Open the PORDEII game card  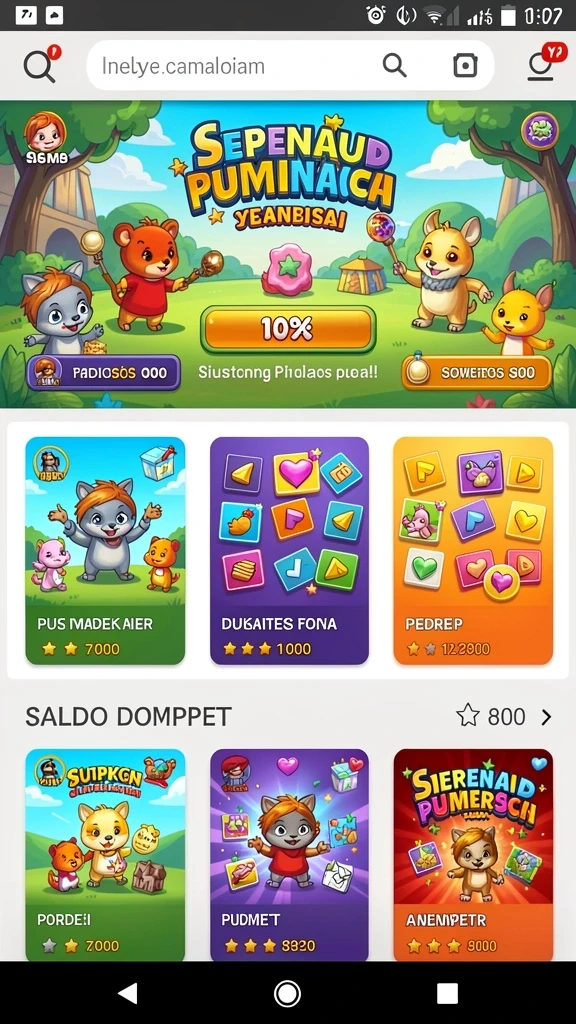pos(105,855)
